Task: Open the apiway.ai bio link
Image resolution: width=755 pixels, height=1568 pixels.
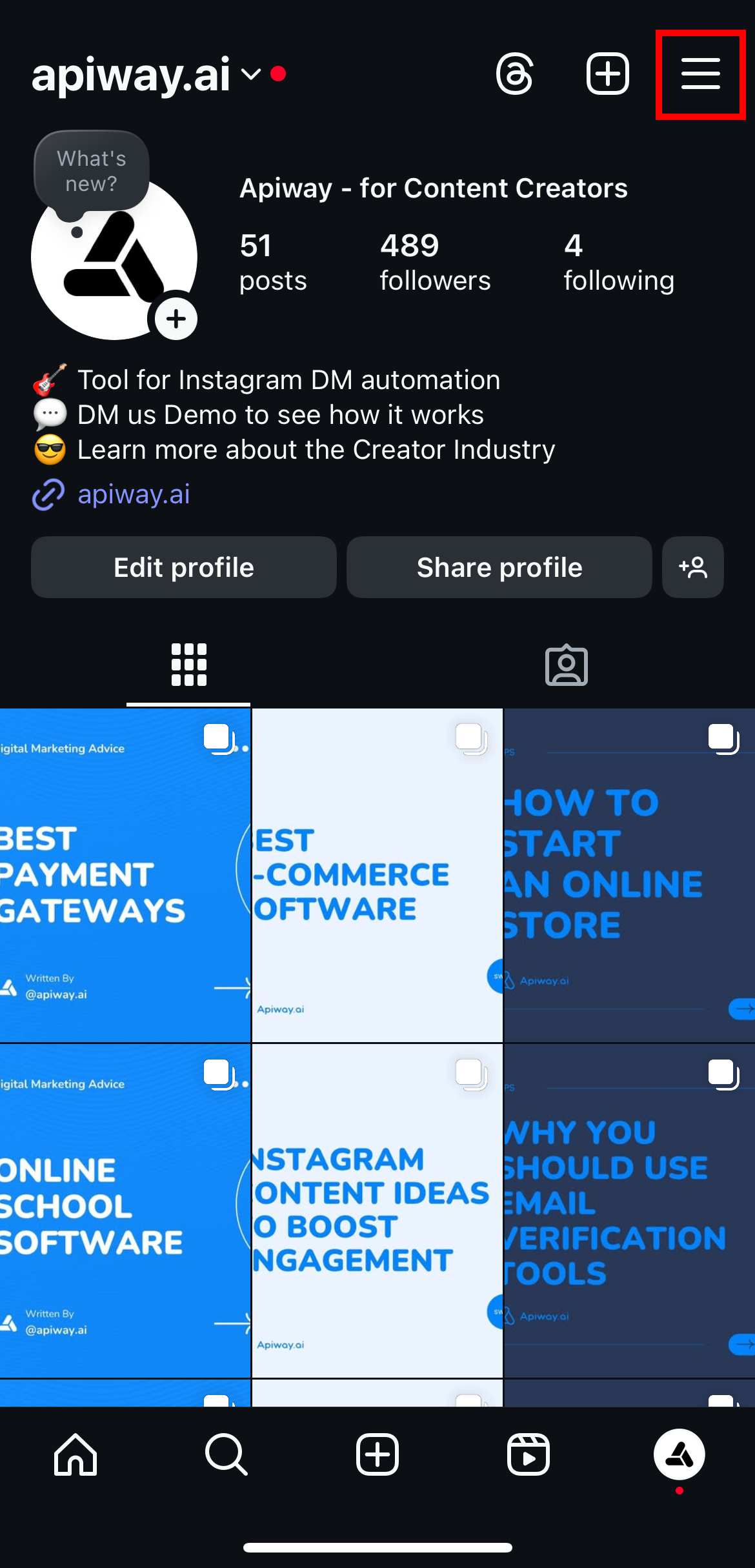Action: coord(133,494)
